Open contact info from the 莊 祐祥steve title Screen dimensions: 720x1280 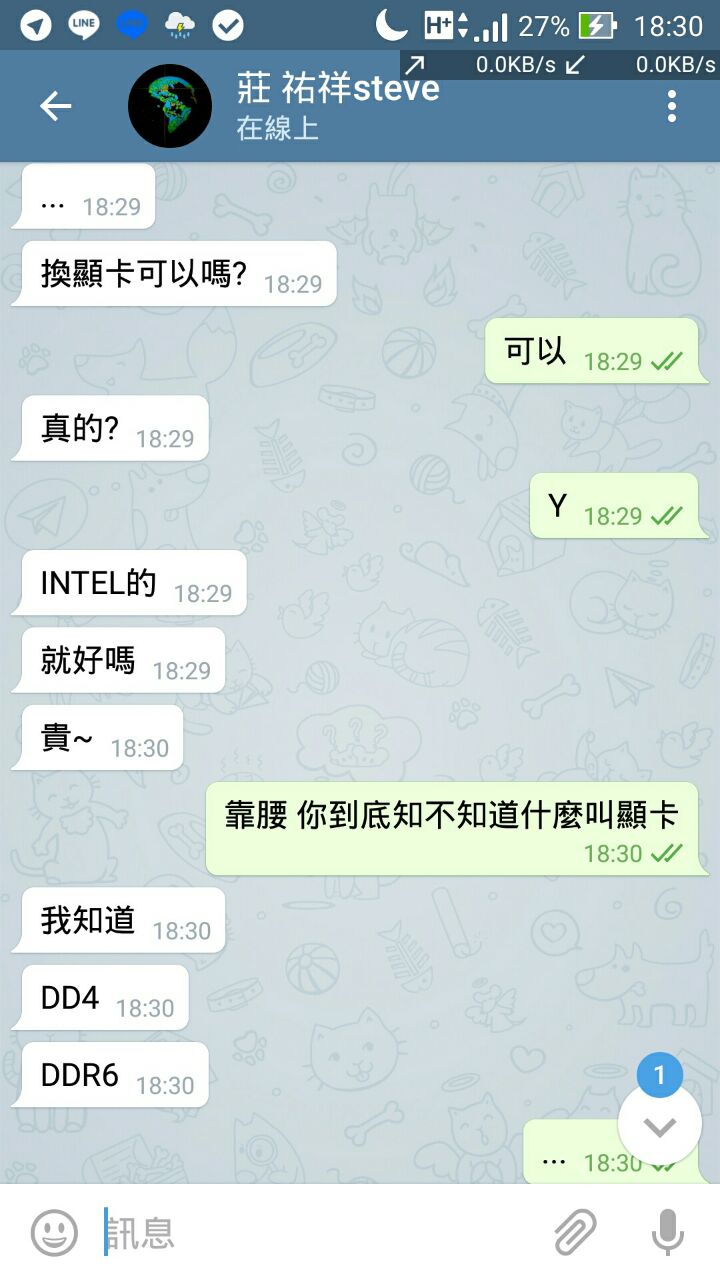click(338, 90)
